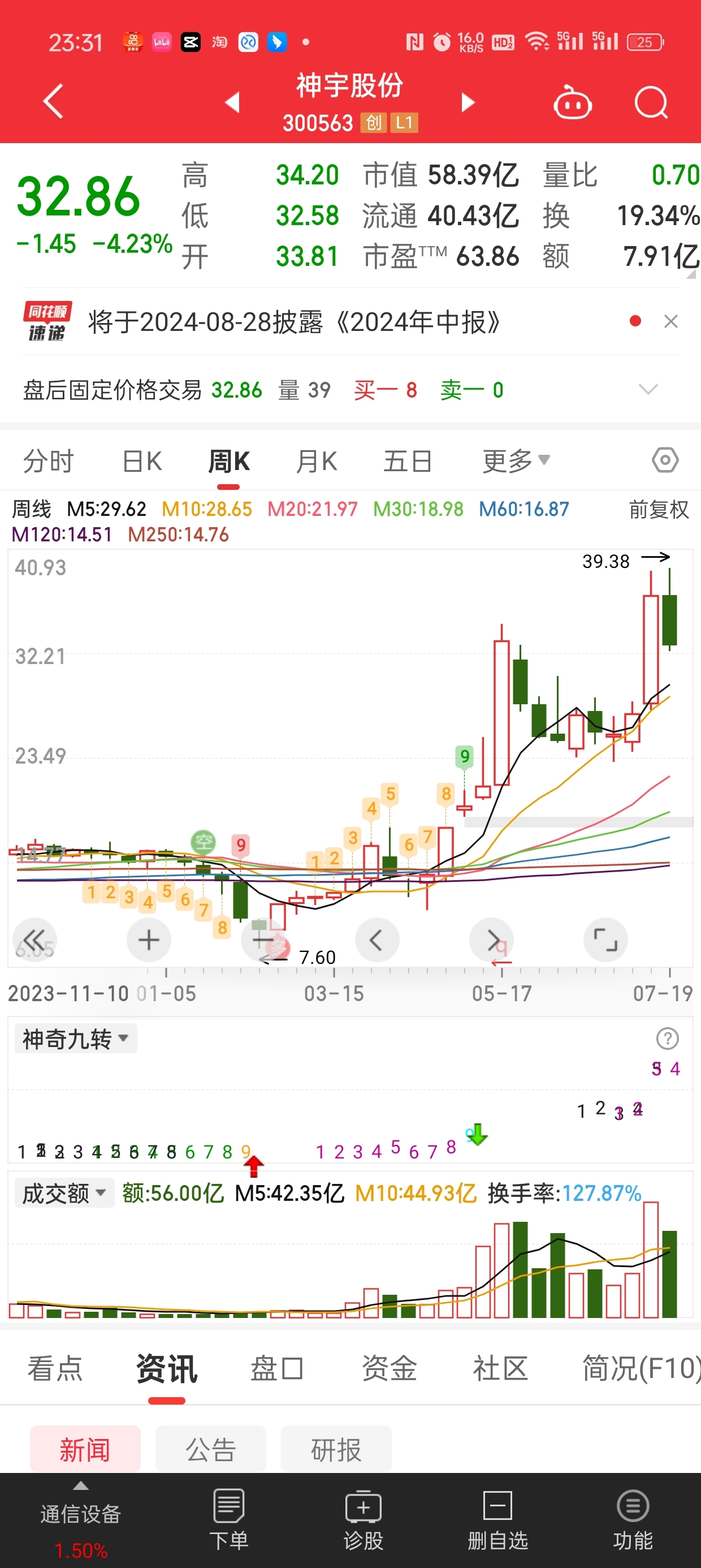This screenshot has height=1568, width=701.
Task: Dismiss the 2024年中报 news banner
Action: coord(671,321)
